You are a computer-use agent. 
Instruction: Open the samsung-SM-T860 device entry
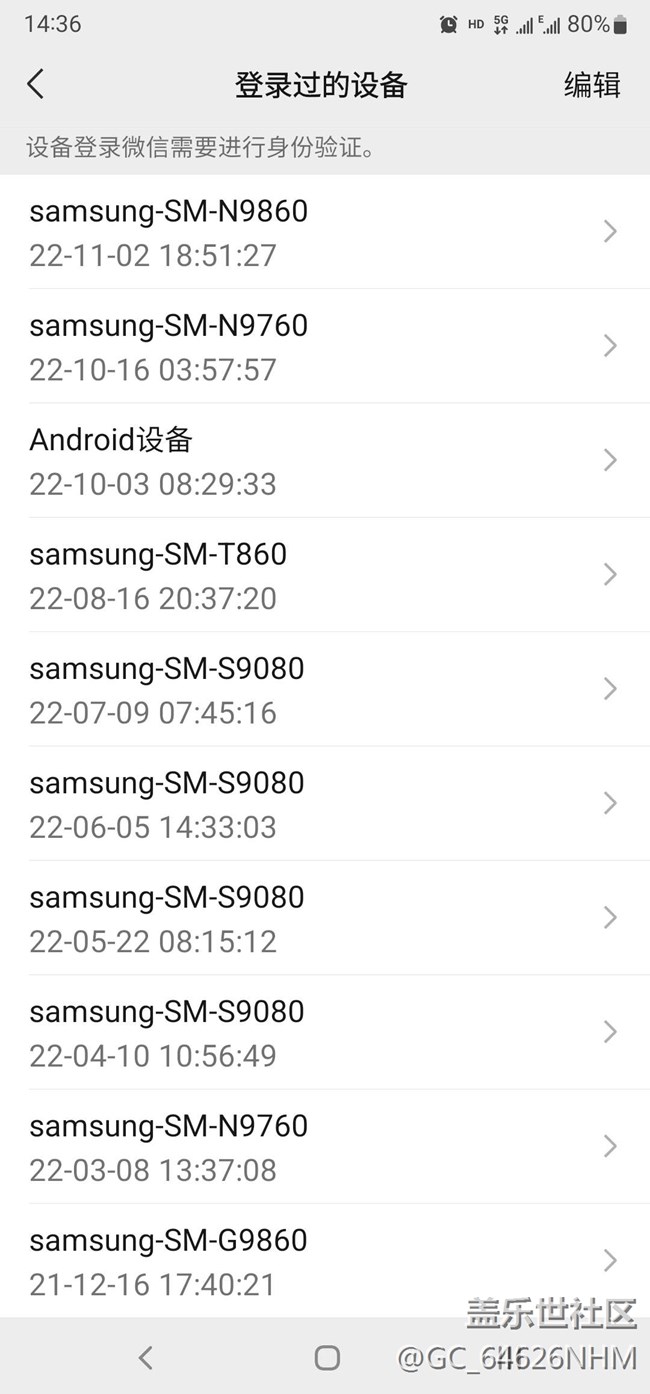coord(325,575)
